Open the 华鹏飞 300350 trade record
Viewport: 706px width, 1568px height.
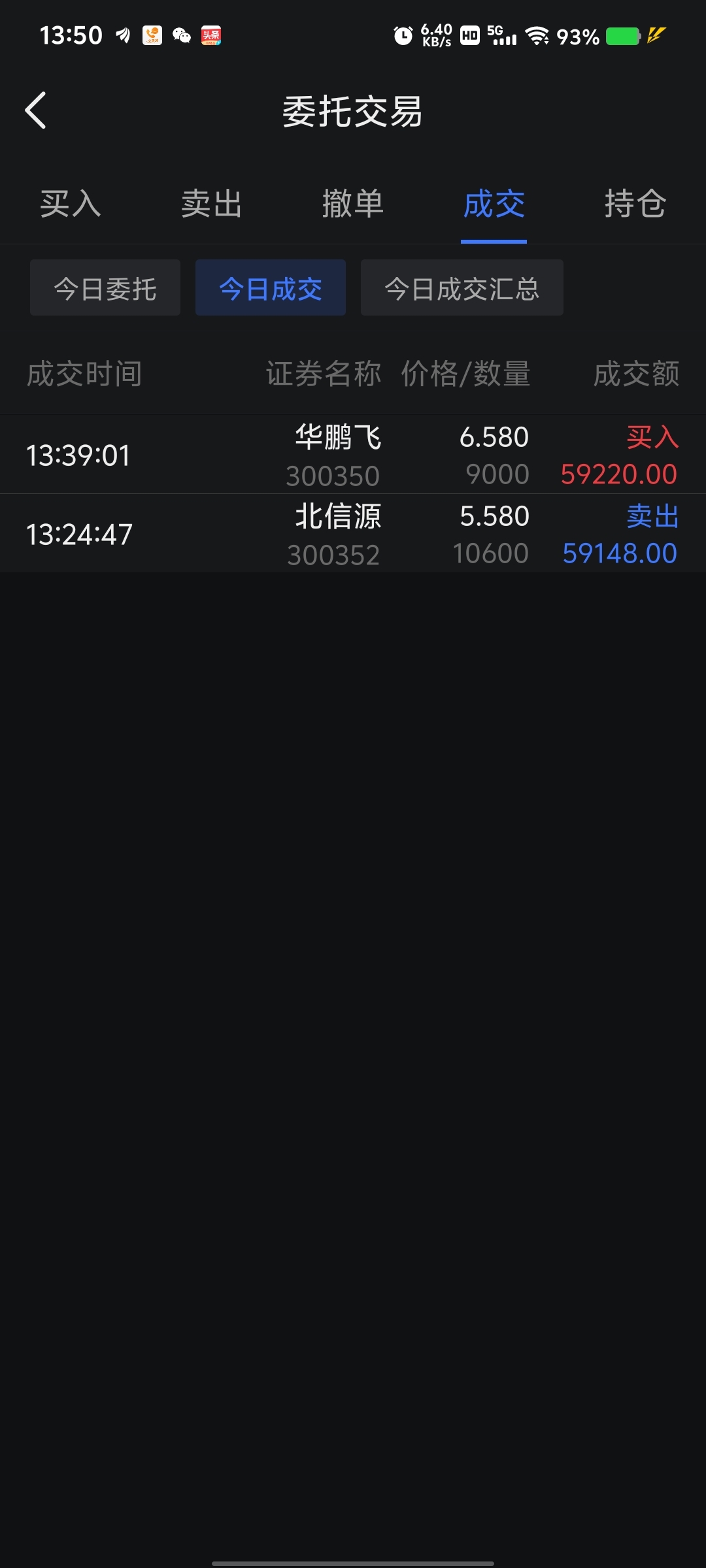[353, 455]
